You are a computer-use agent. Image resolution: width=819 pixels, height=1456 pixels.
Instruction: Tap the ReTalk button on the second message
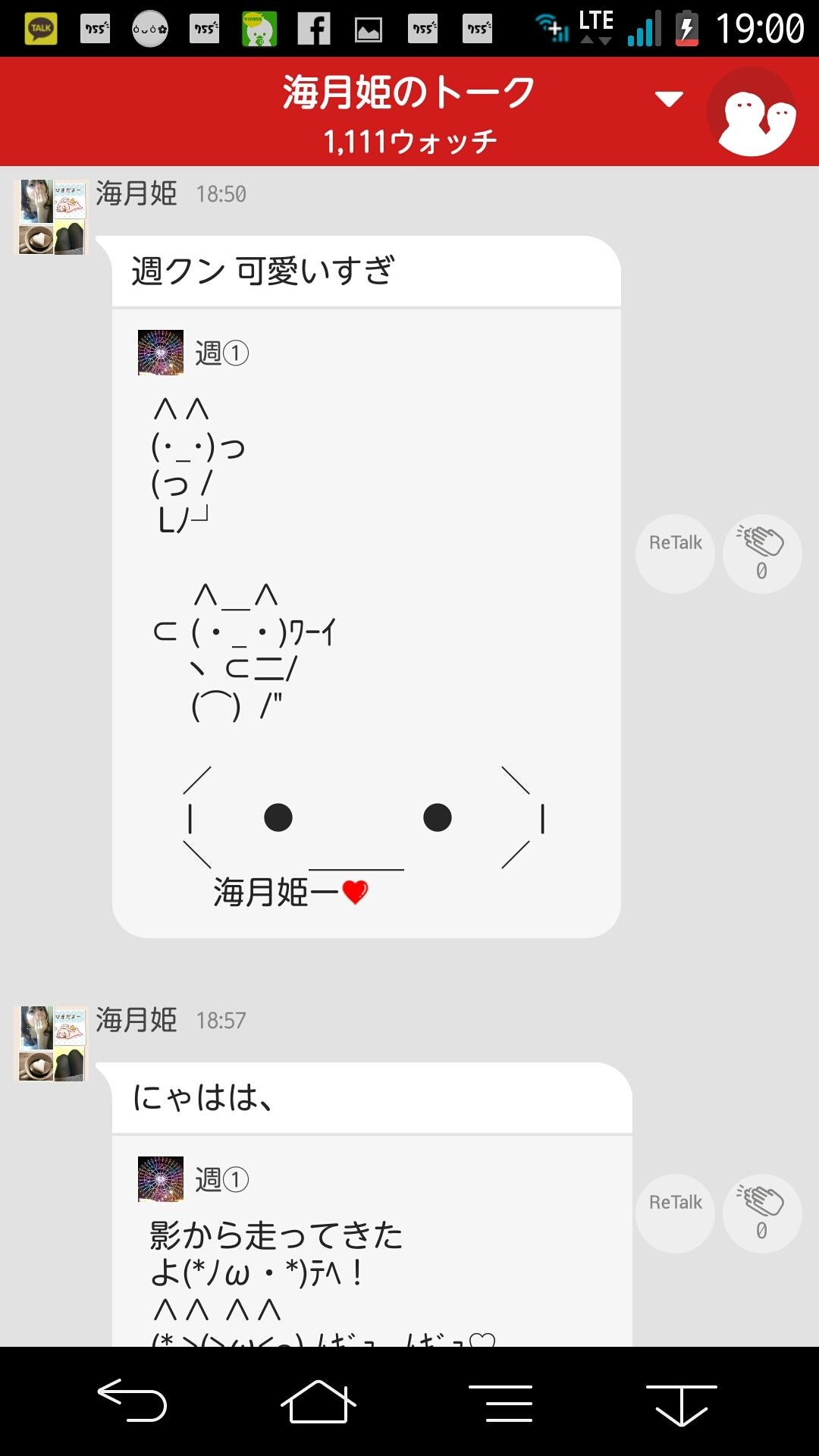click(673, 1202)
